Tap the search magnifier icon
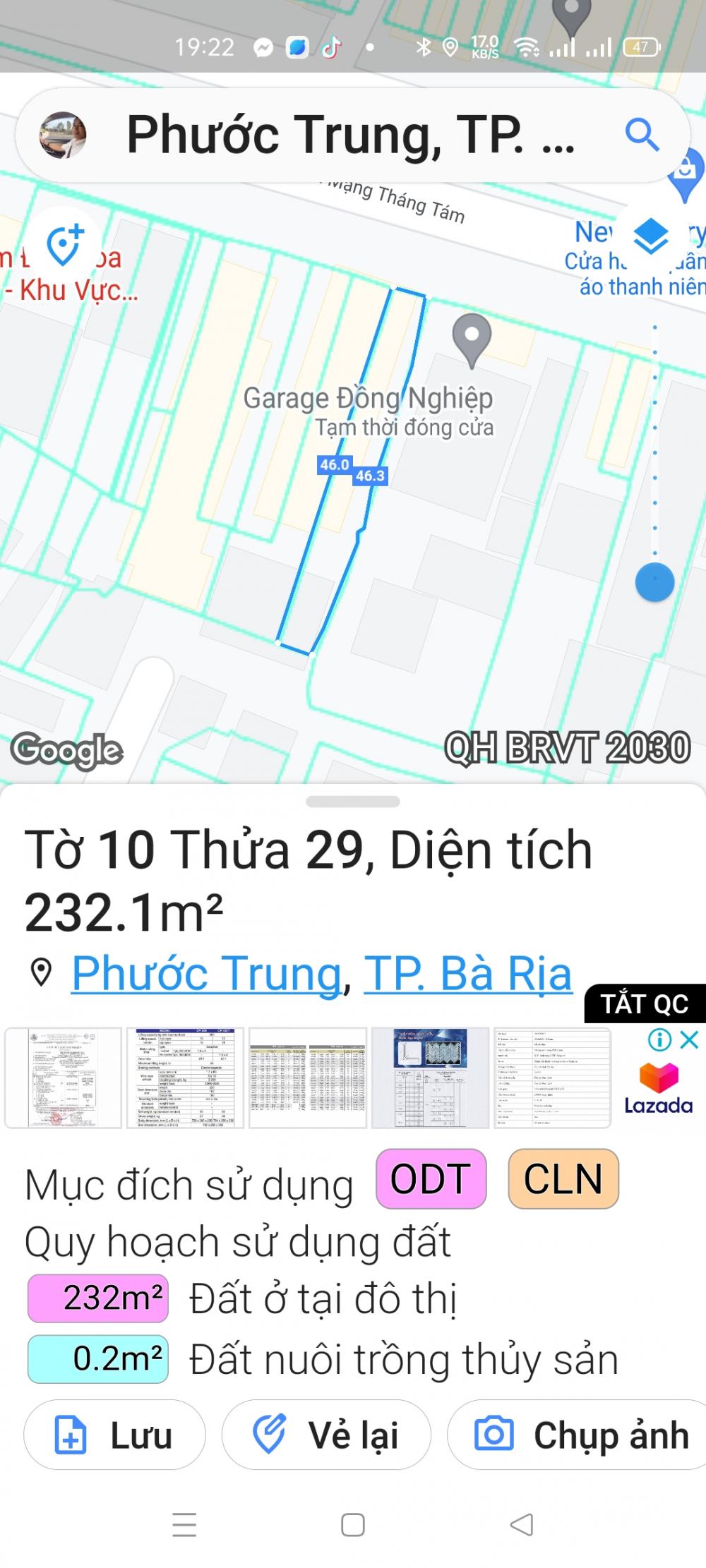 point(642,134)
